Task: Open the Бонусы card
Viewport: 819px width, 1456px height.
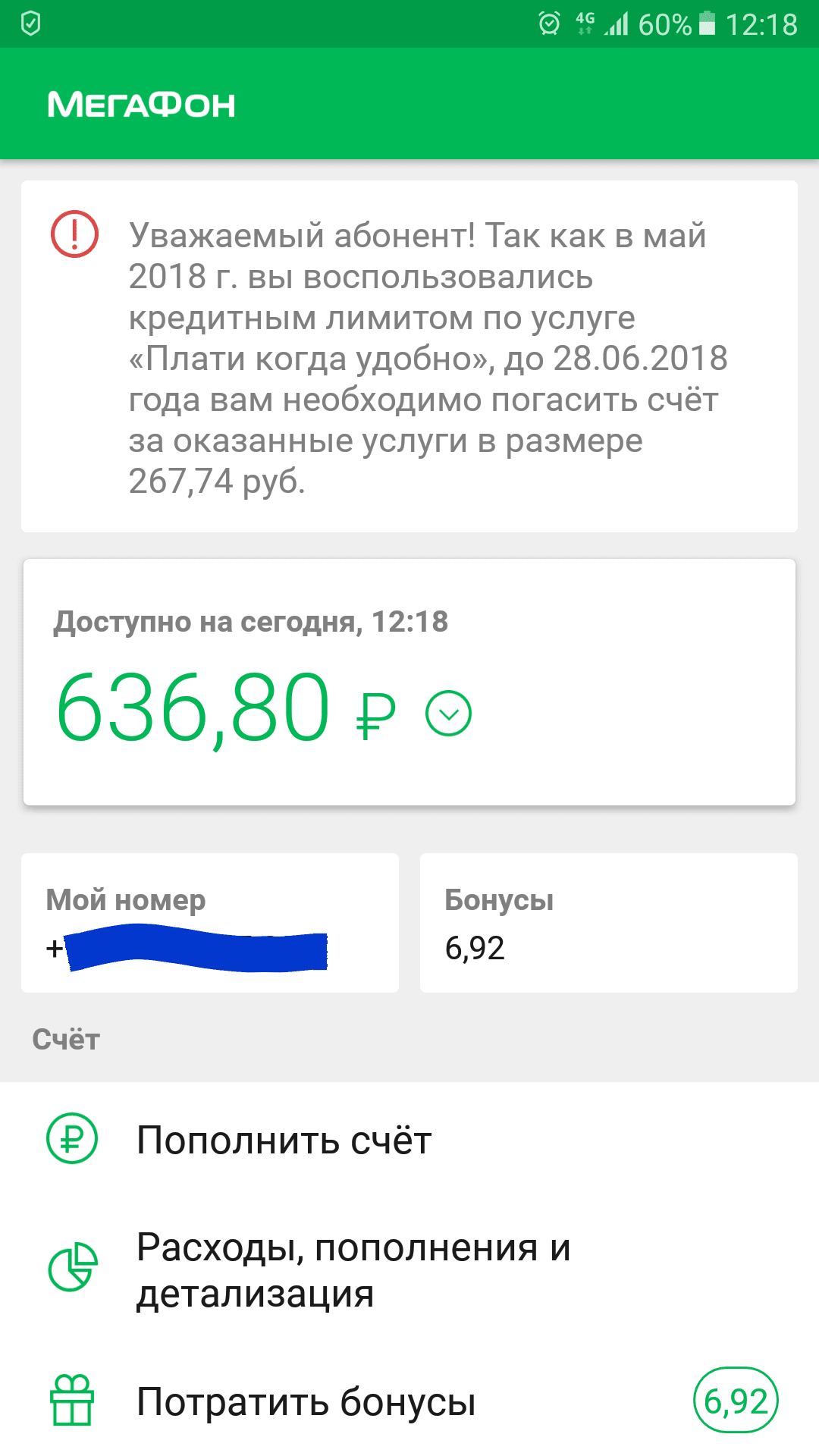Action: click(x=608, y=922)
